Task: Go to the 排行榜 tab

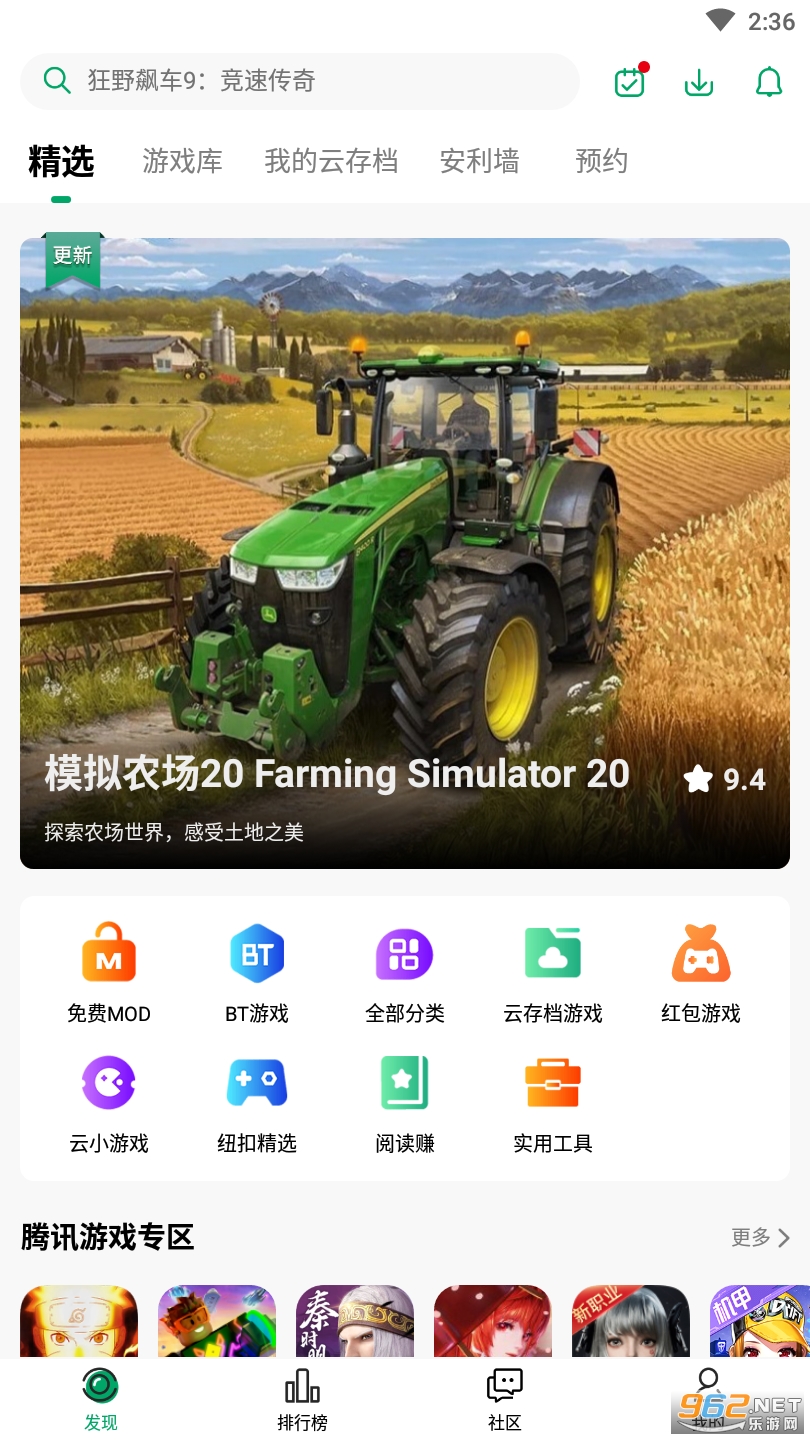Action: (x=303, y=1400)
